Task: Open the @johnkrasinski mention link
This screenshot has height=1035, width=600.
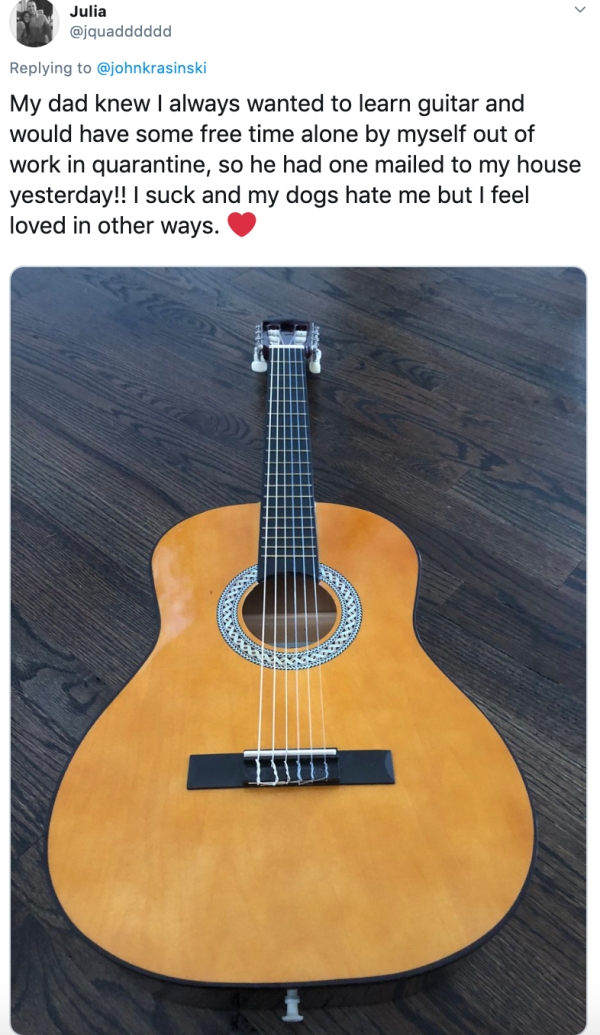Action: pos(151,68)
